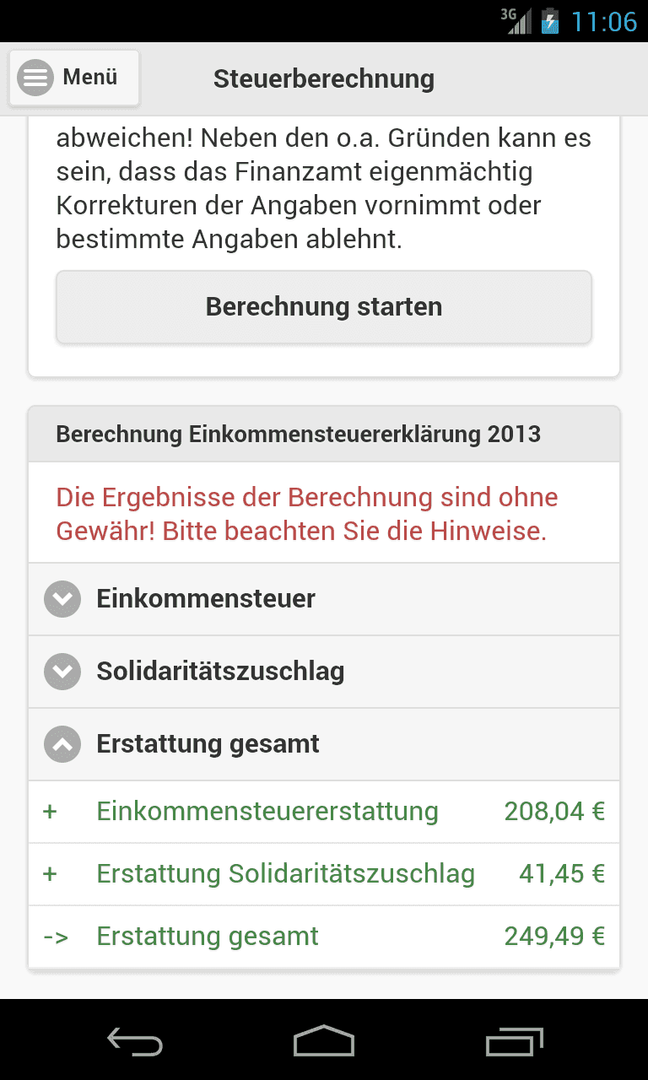Go to the home screen
The width and height of the screenshot is (648, 1080).
click(x=324, y=1041)
